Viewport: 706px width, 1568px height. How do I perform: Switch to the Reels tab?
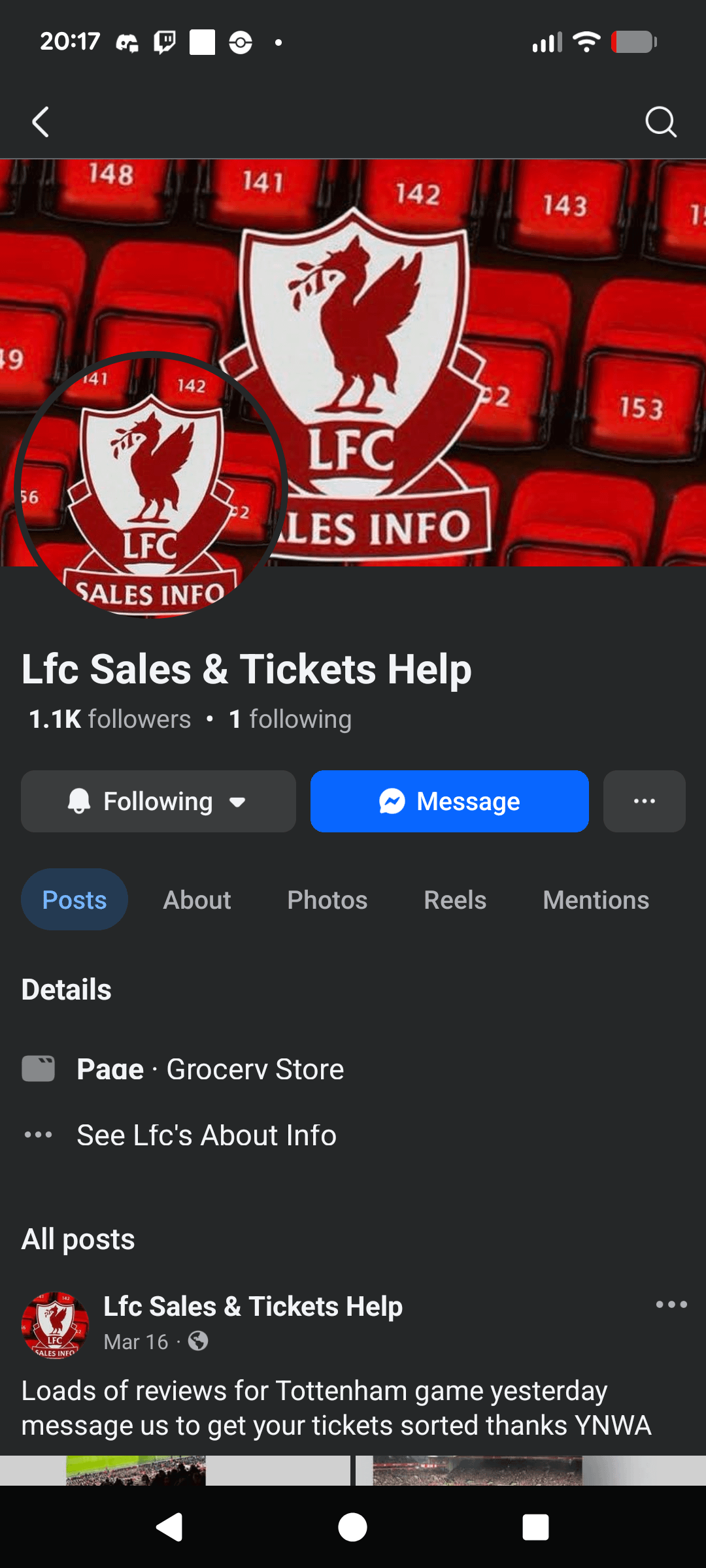[x=455, y=900]
